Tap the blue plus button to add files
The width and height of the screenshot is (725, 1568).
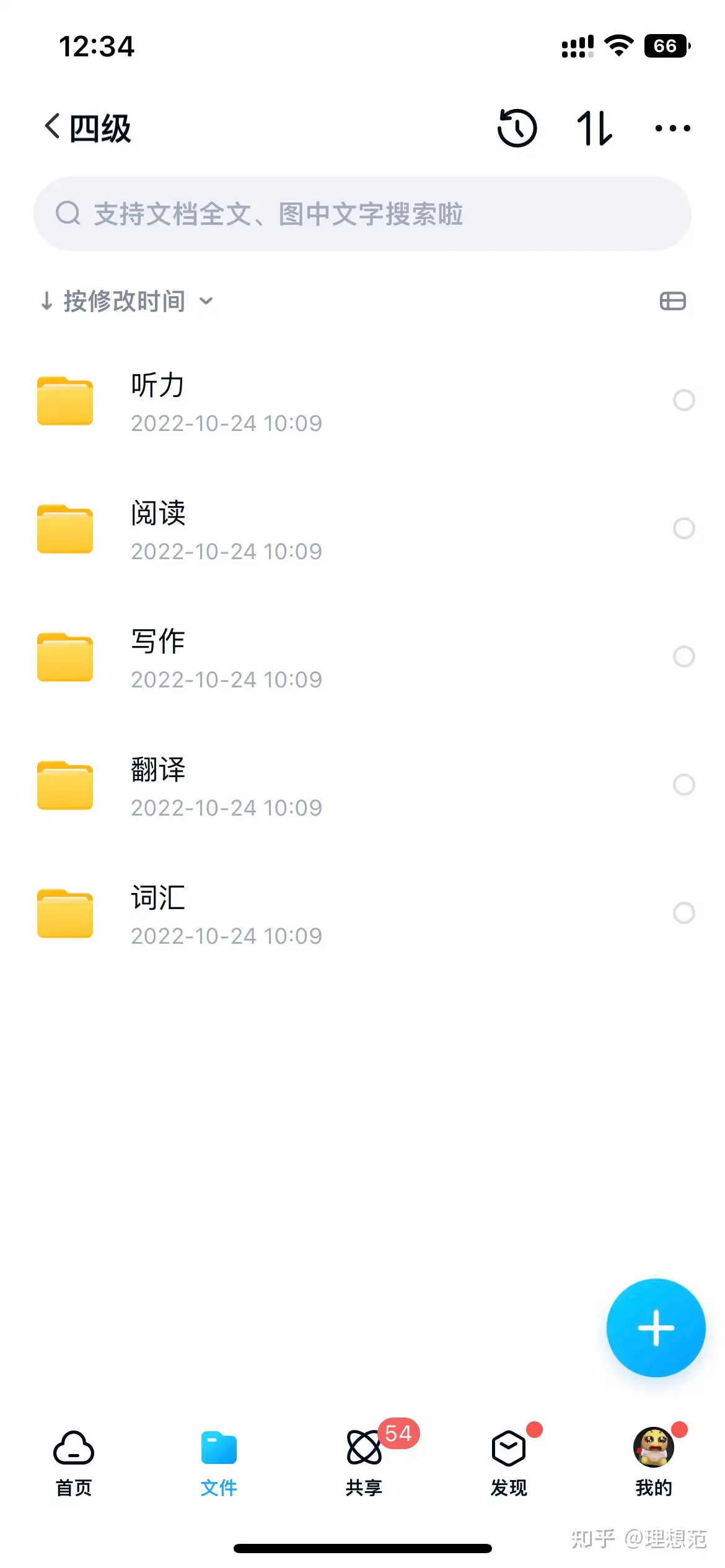point(655,1327)
